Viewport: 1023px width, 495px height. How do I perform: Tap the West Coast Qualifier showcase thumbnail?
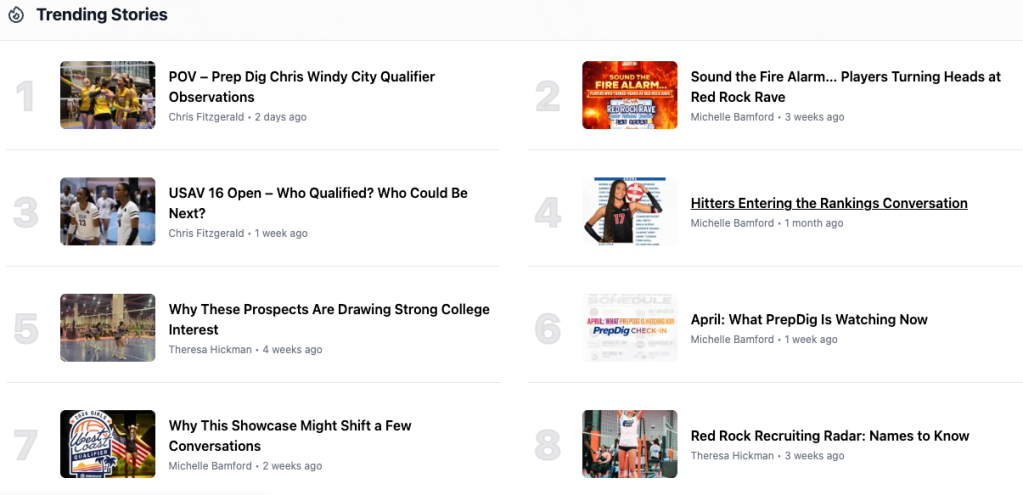107,444
